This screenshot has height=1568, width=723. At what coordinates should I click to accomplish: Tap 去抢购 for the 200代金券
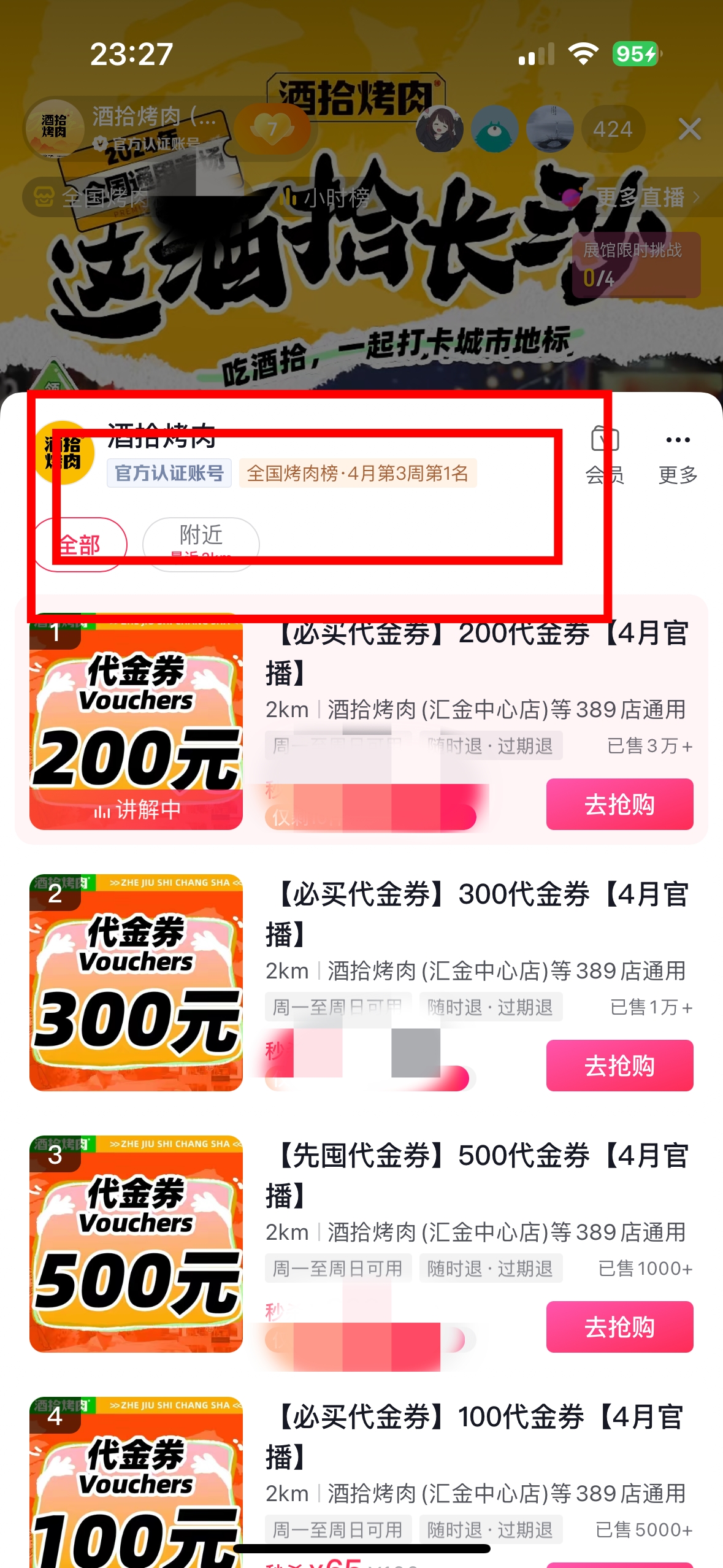click(x=619, y=804)
